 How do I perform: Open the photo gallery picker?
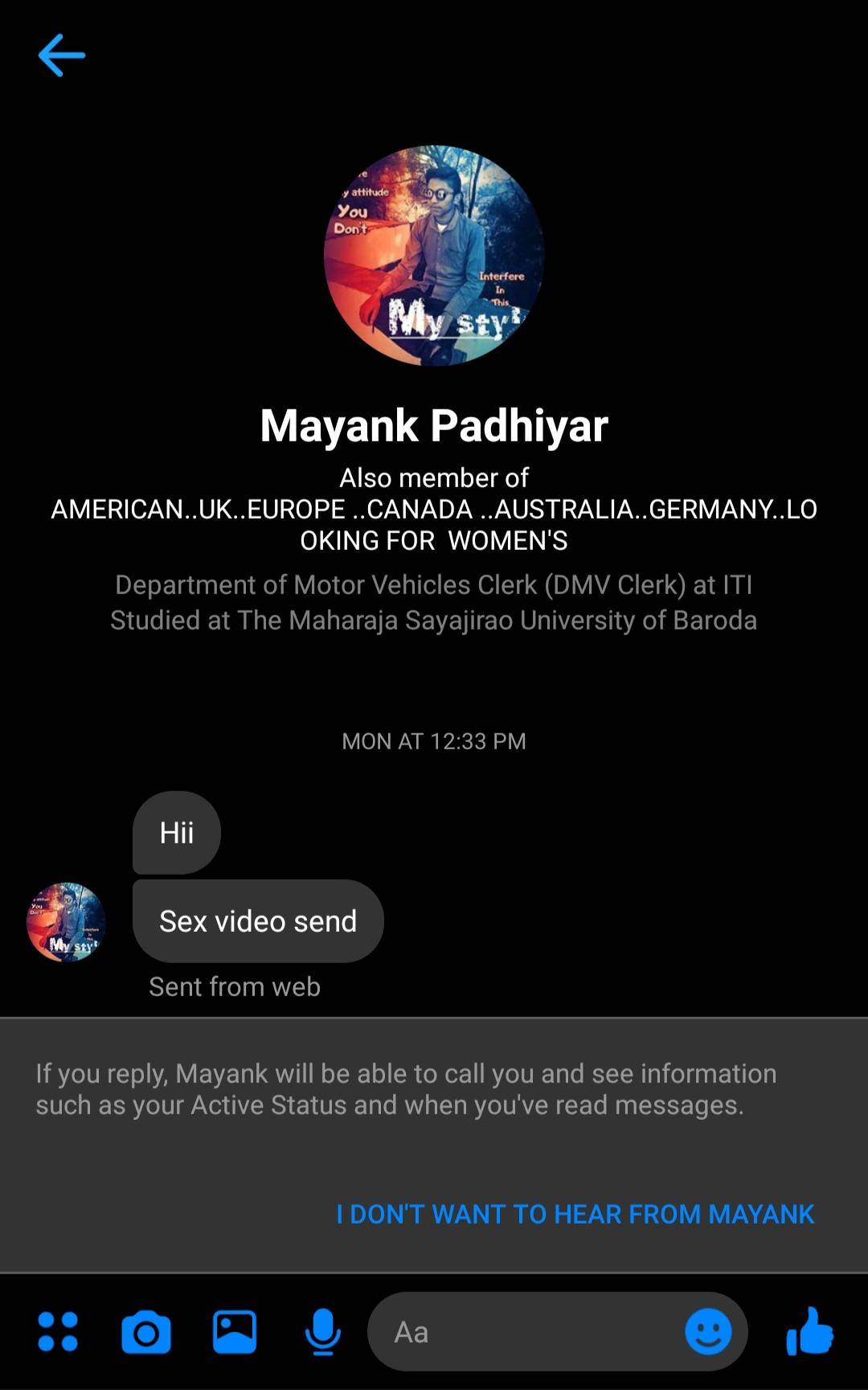235,1332
